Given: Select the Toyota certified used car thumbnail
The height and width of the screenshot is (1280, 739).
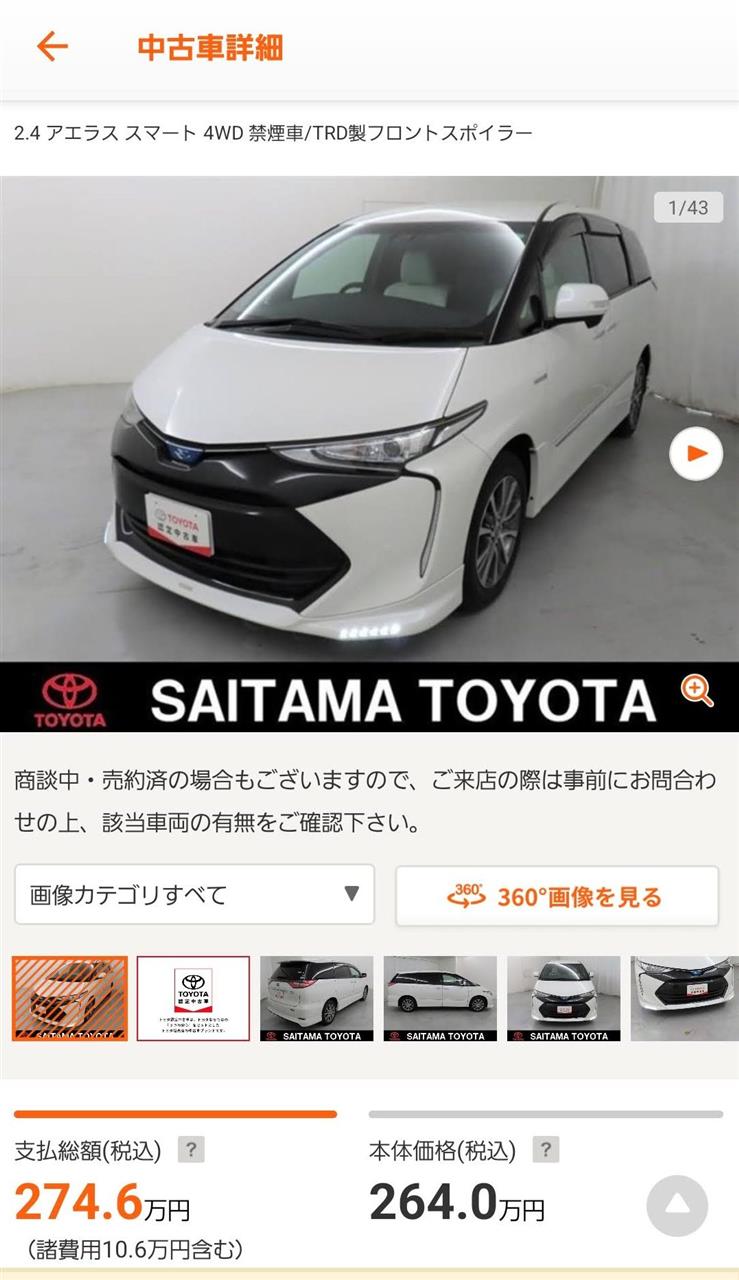Looking at the screenshot, I should tap(193, 999).
